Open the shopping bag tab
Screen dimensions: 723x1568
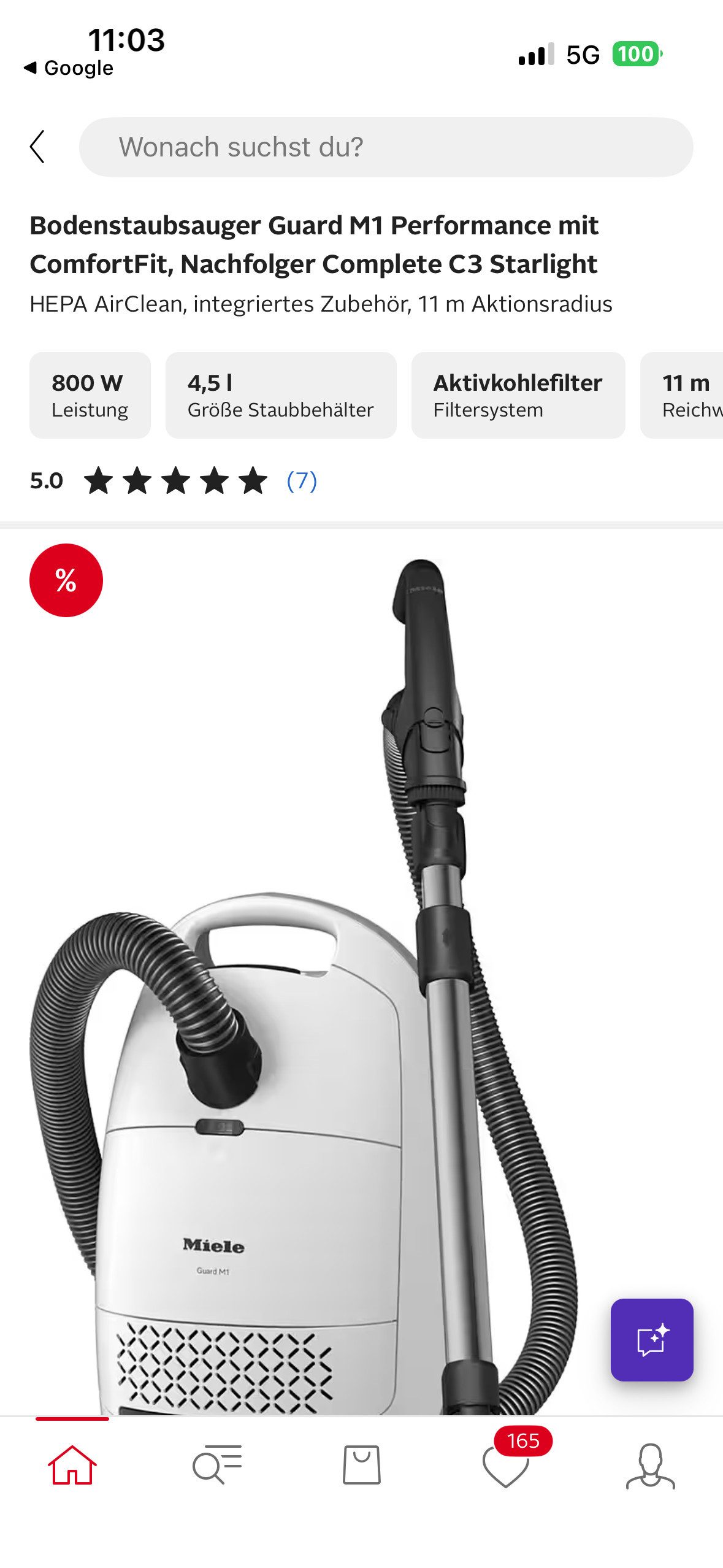point(361,1465)
